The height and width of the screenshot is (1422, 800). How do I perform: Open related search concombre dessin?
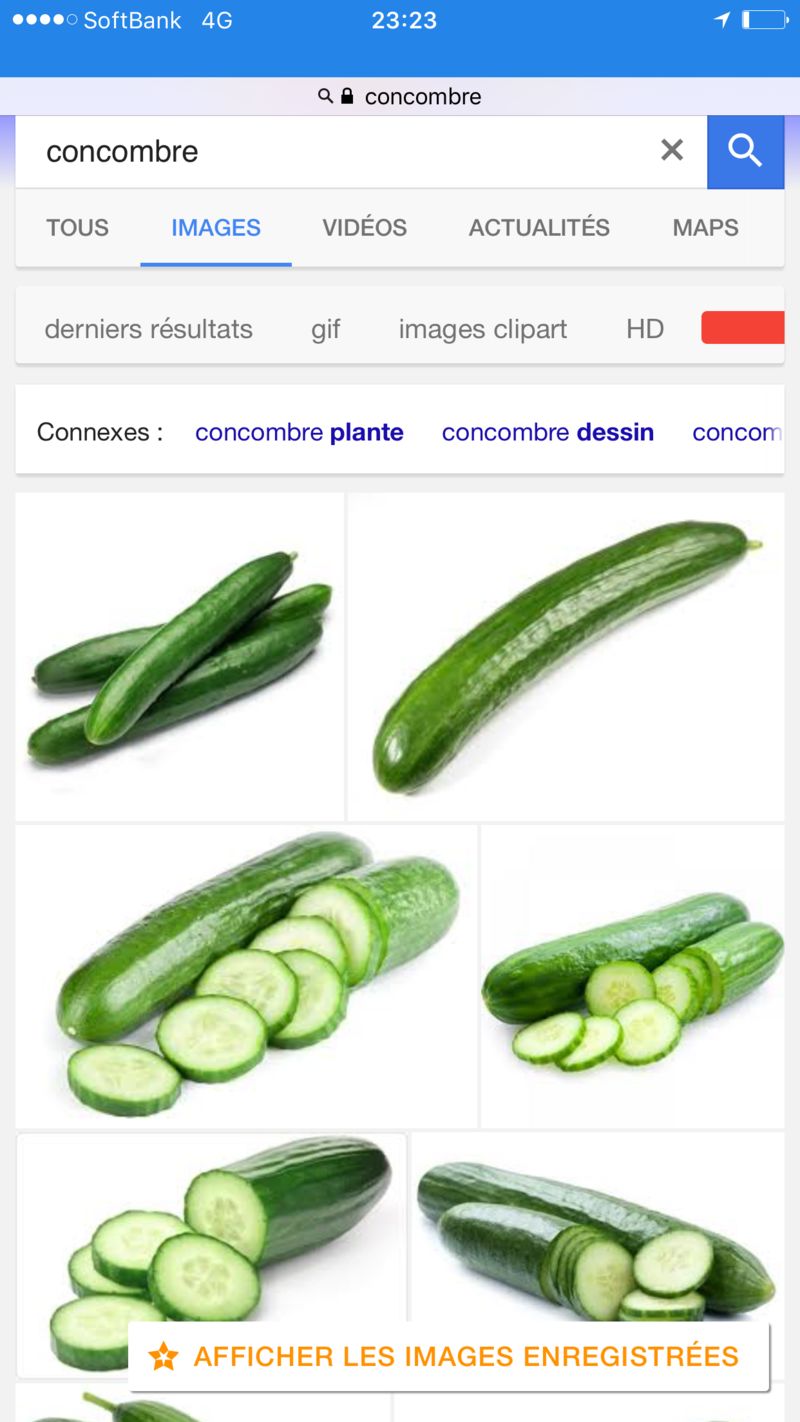[x=548, y=432]
